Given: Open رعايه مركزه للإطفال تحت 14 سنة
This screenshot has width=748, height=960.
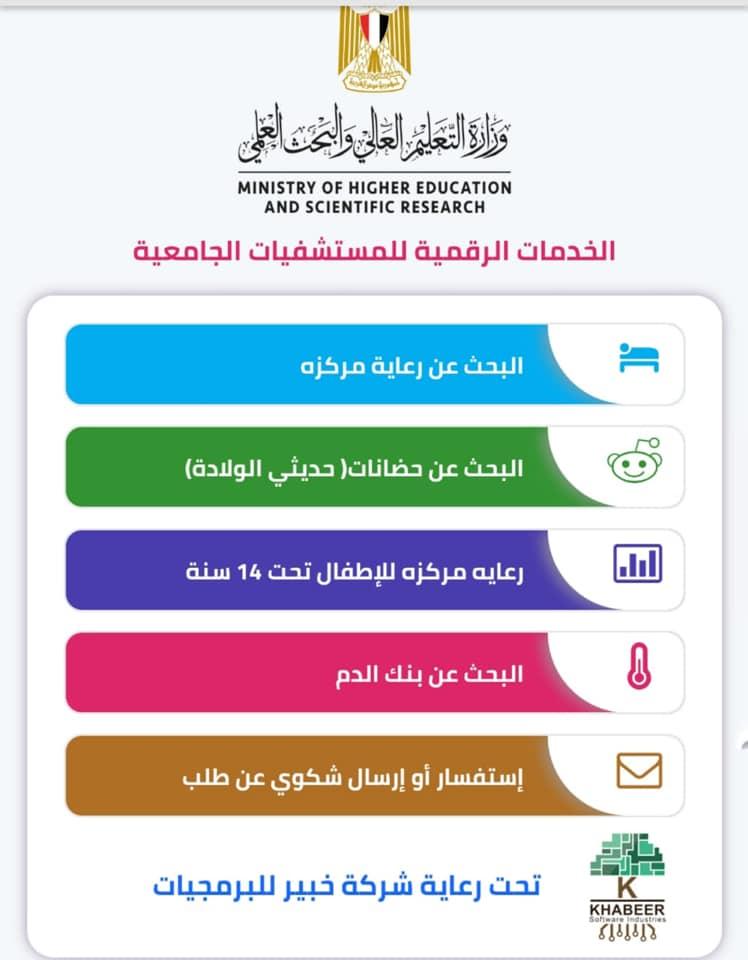Looking at the screenshot, I should click(374, 570).
